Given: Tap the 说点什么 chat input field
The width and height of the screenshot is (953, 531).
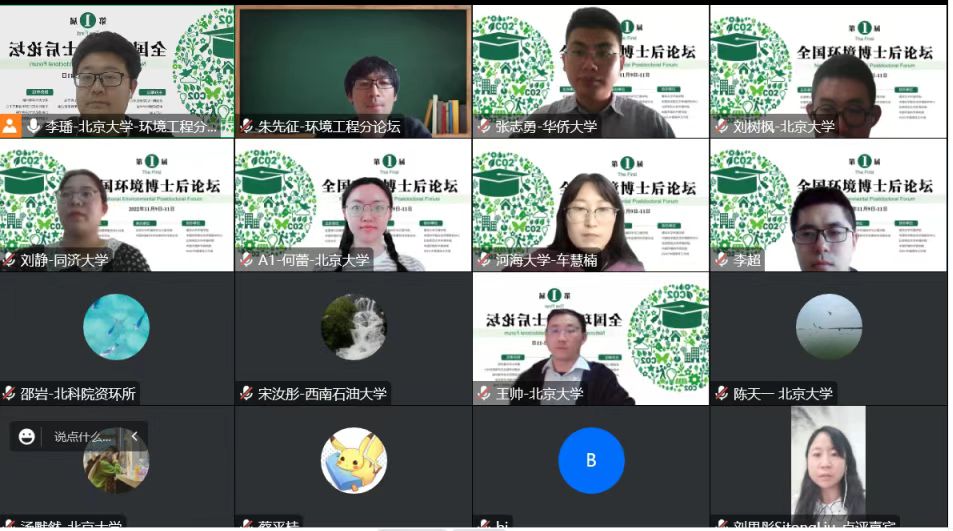Looking at the screenshot, I should (82, 437).
